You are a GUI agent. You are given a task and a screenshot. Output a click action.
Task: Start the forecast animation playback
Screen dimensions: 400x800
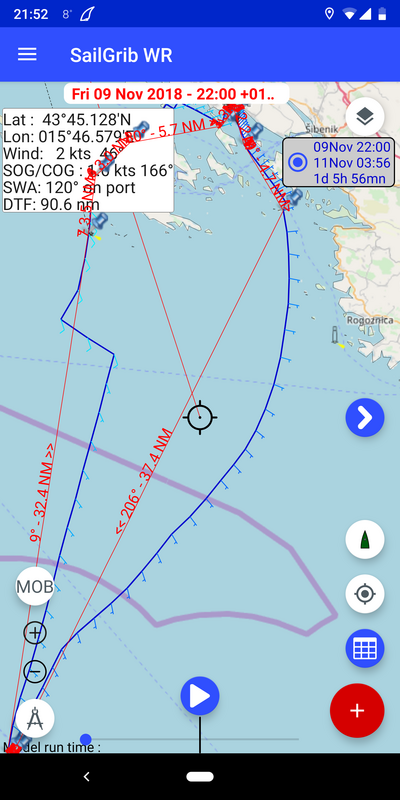(x=200, y=696)
